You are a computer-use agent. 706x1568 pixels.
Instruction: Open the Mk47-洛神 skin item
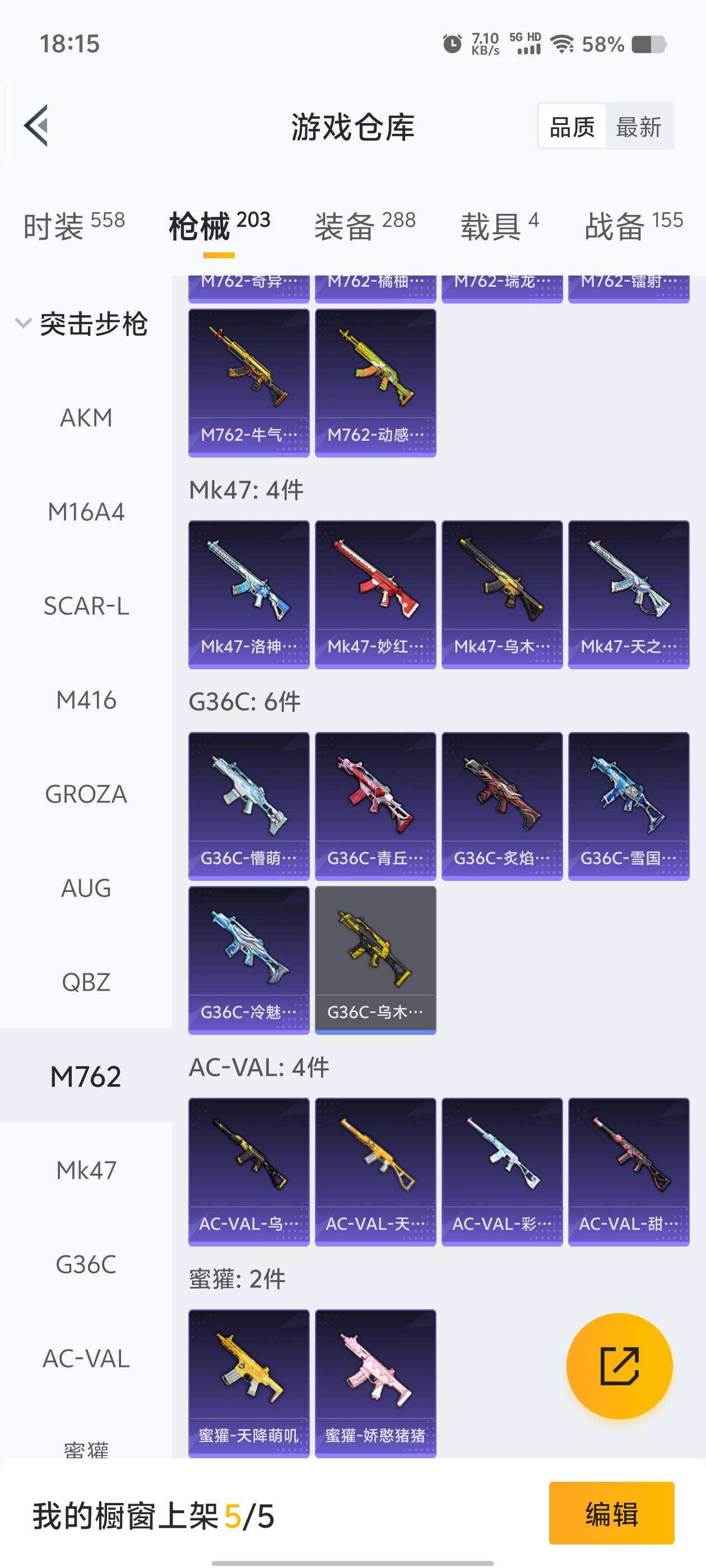tap(249, 594)
